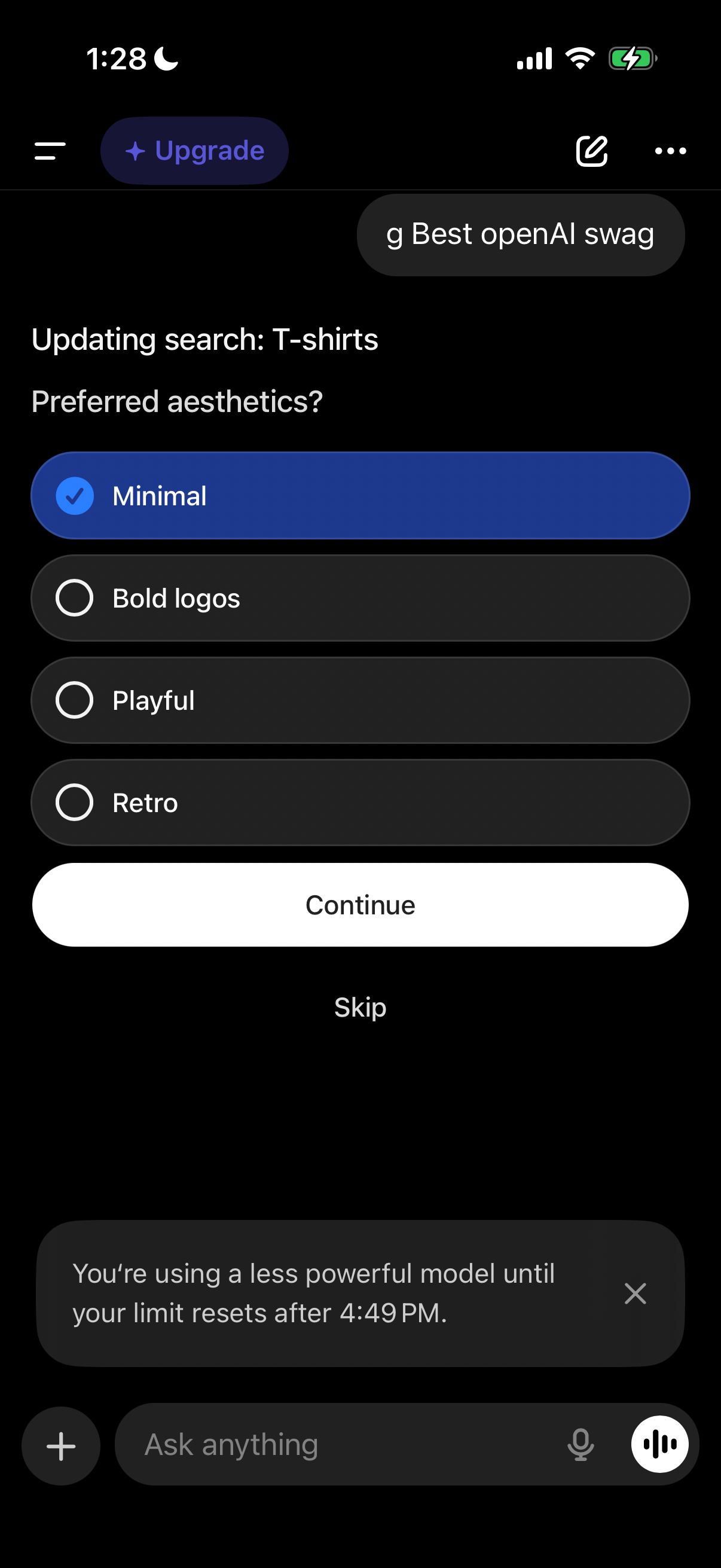Activate voice dictation with the microphone icon
Screen dimensions: 721x1568
pyautogui.click(x=581, y=1444)
